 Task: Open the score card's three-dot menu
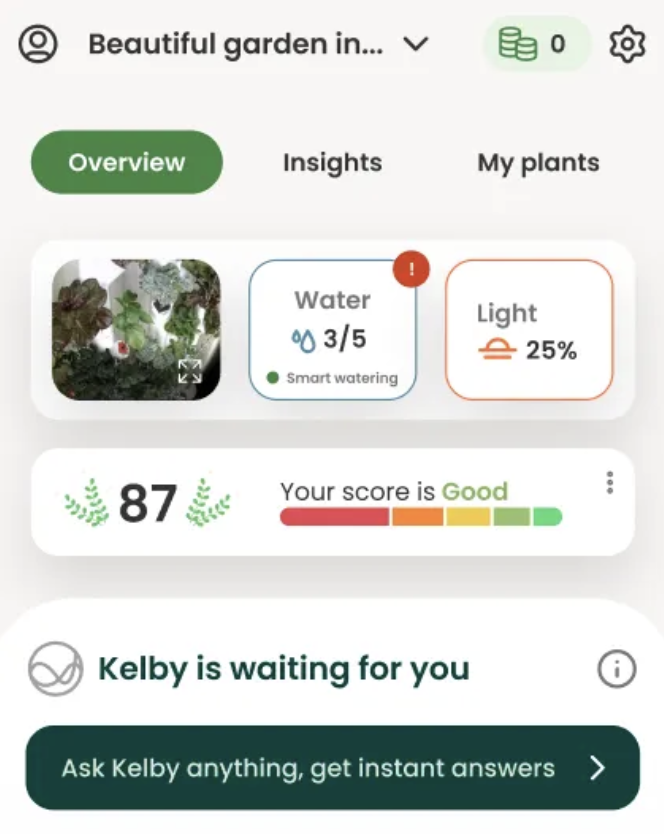click(610, 484)
